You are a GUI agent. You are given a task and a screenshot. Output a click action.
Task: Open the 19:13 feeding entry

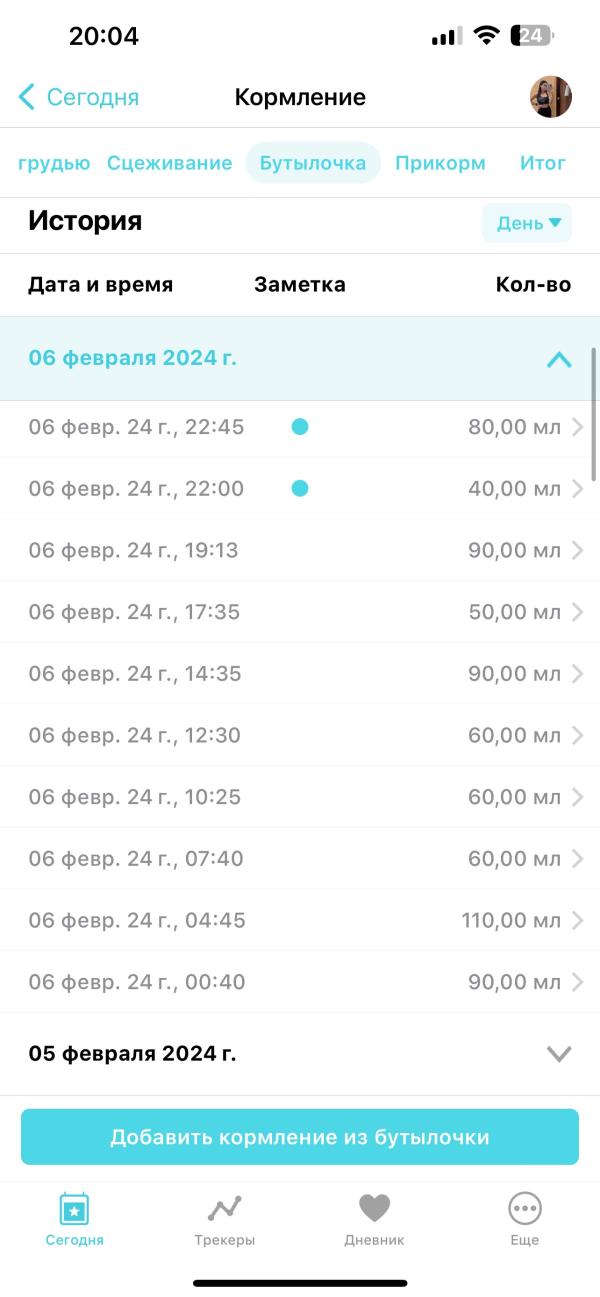(x=300, y=550)
